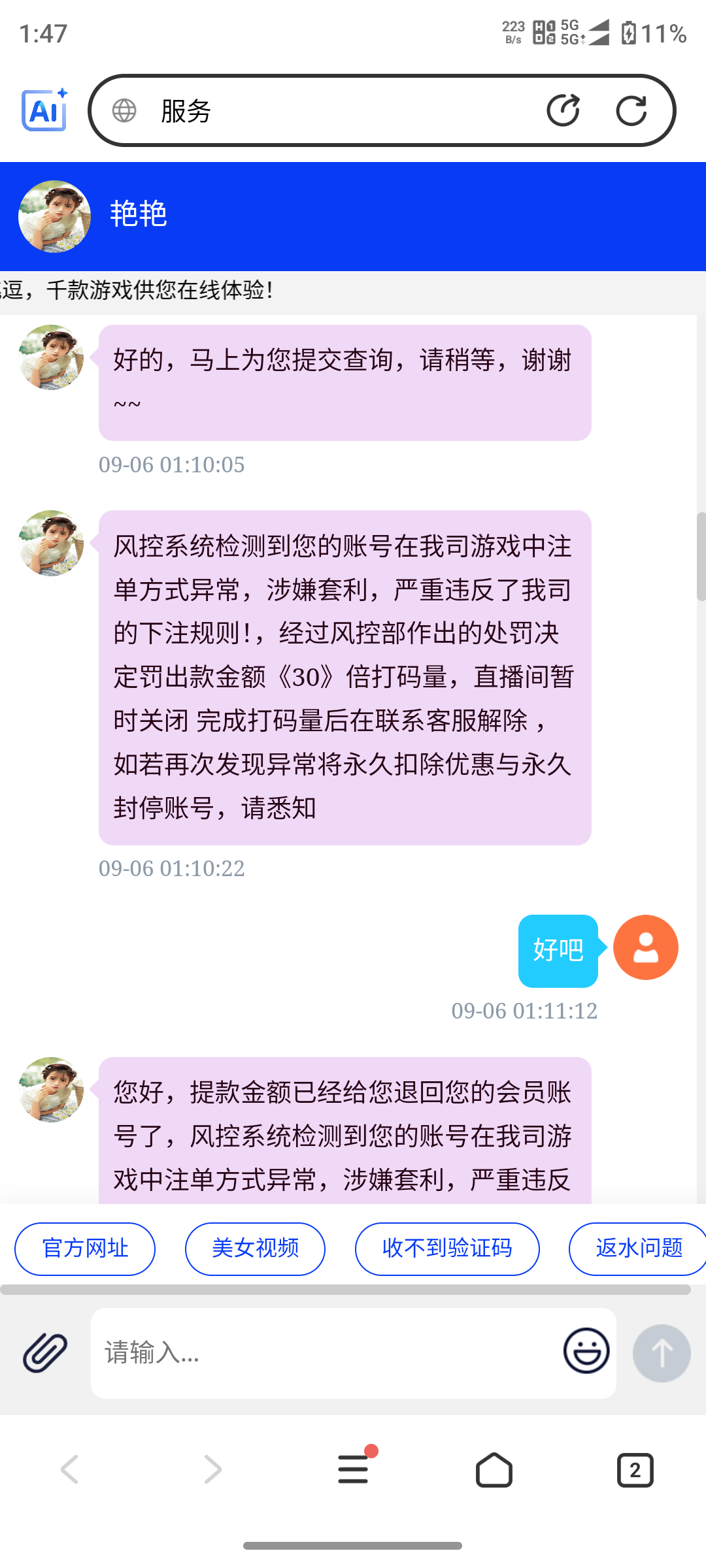Open the AI assistant icon

[x=44, y=110]
